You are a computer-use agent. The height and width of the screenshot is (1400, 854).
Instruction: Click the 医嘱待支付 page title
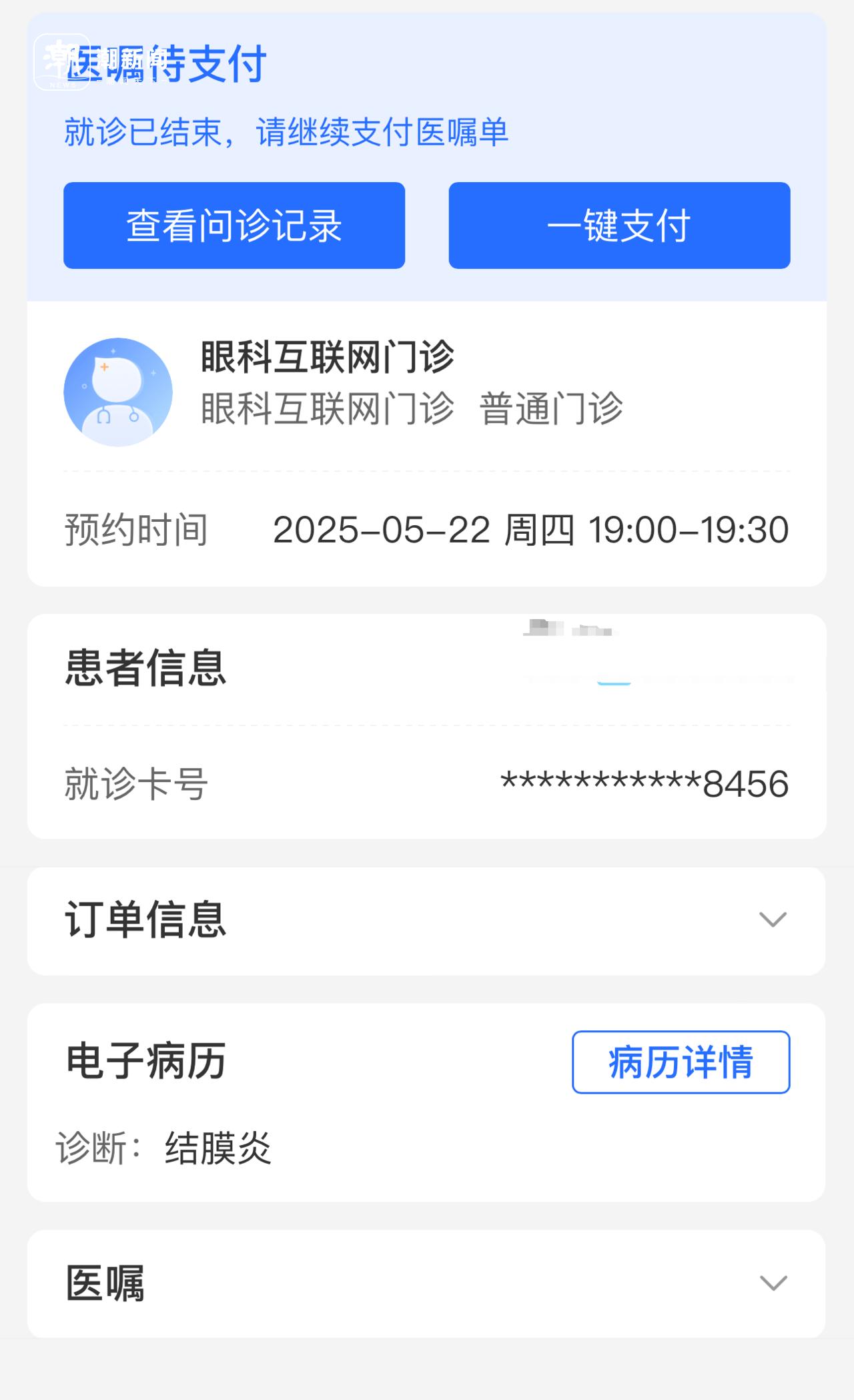(x=167, y=65)
